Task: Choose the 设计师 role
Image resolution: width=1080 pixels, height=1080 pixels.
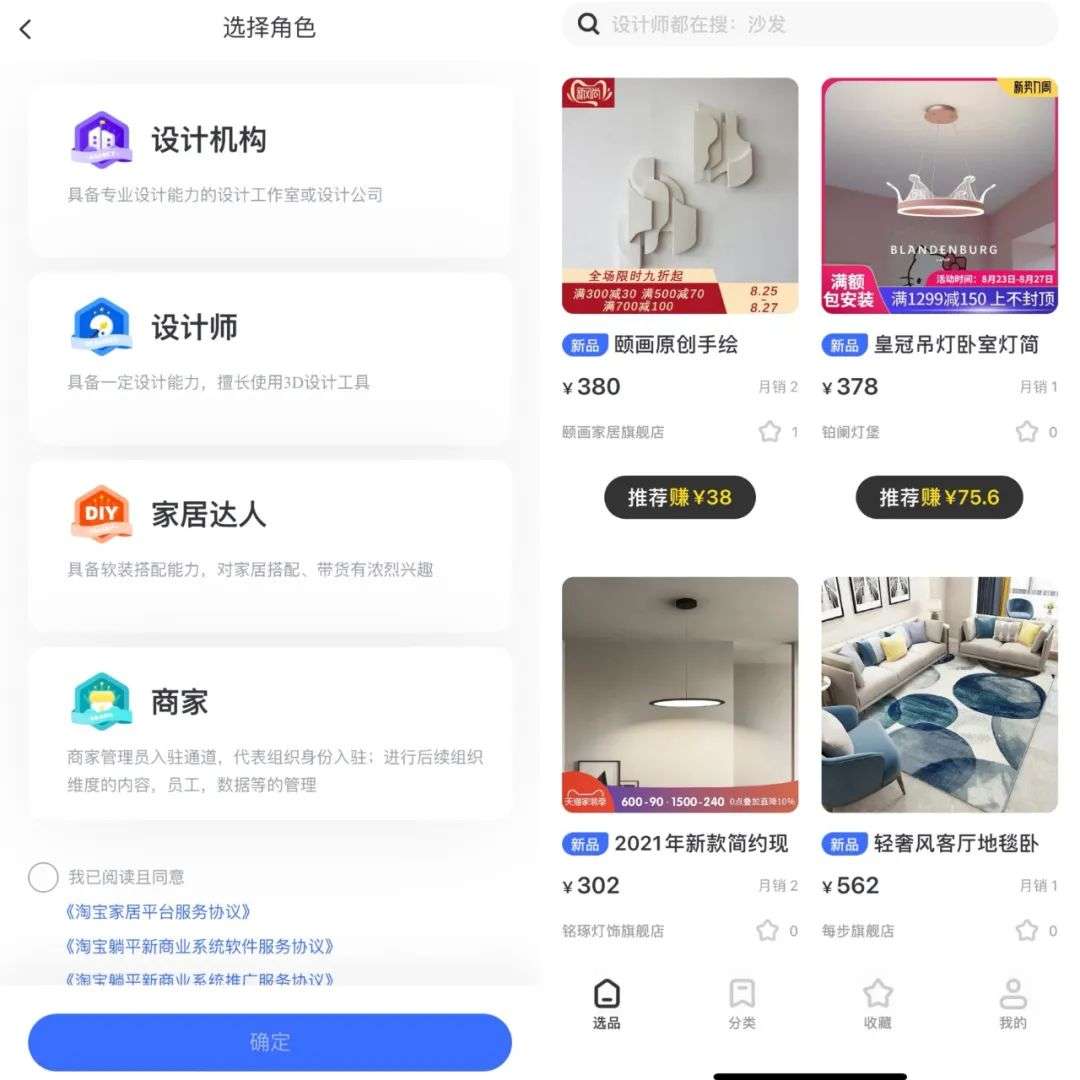Action: [270, 357]
